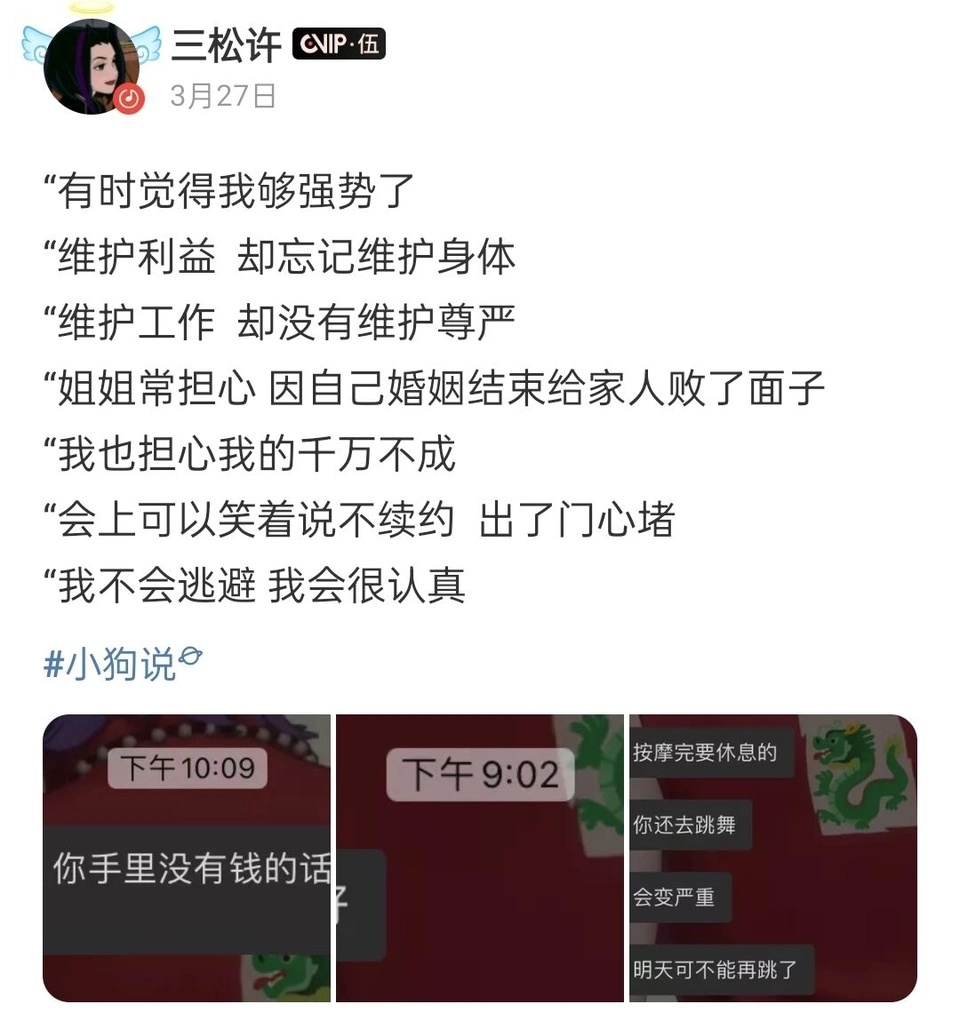Image resolution: width=960 pixels, height=1012 pixels.
Task: Open the third image with 按摩完要休息的
Action: tap(772, 858)
